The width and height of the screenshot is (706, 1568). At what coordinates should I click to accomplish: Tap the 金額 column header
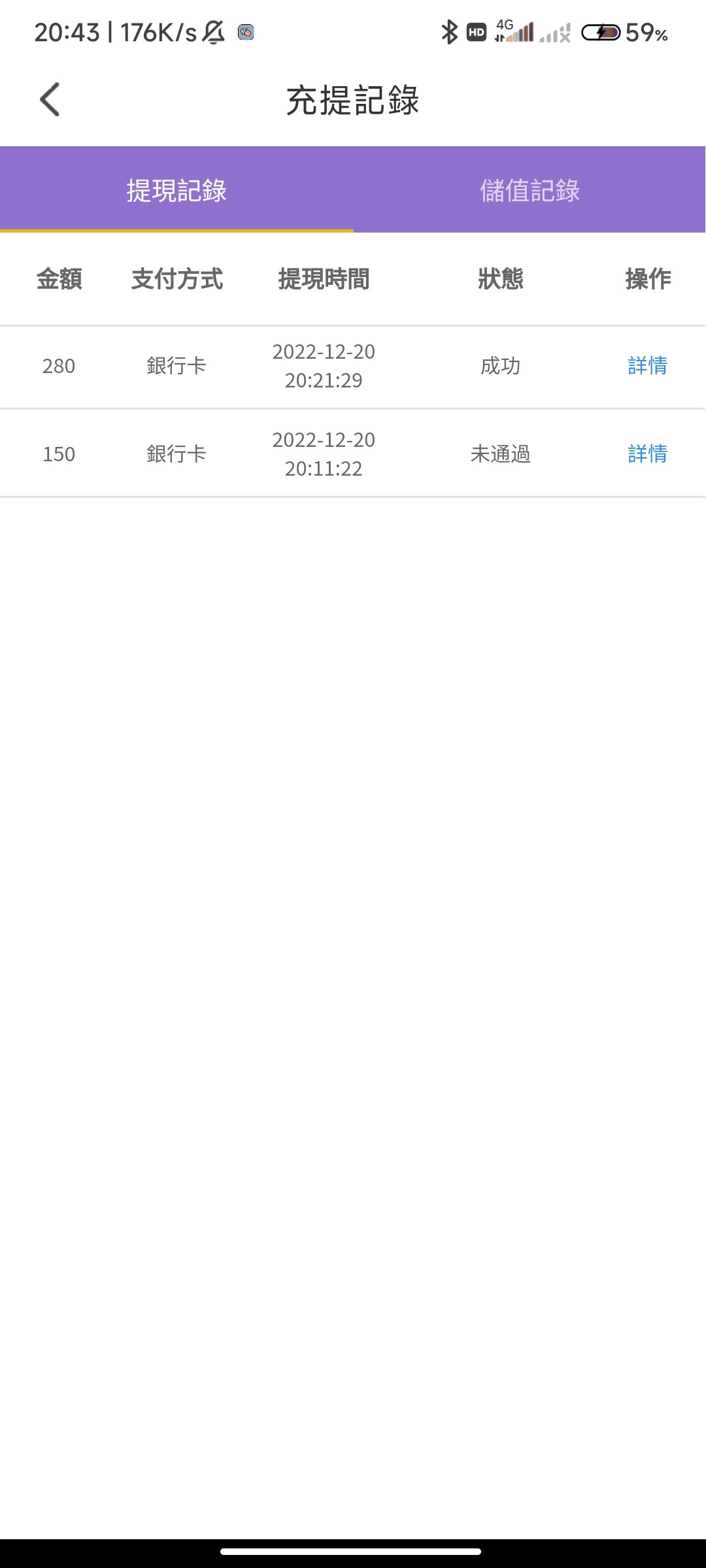coord(59,280)
